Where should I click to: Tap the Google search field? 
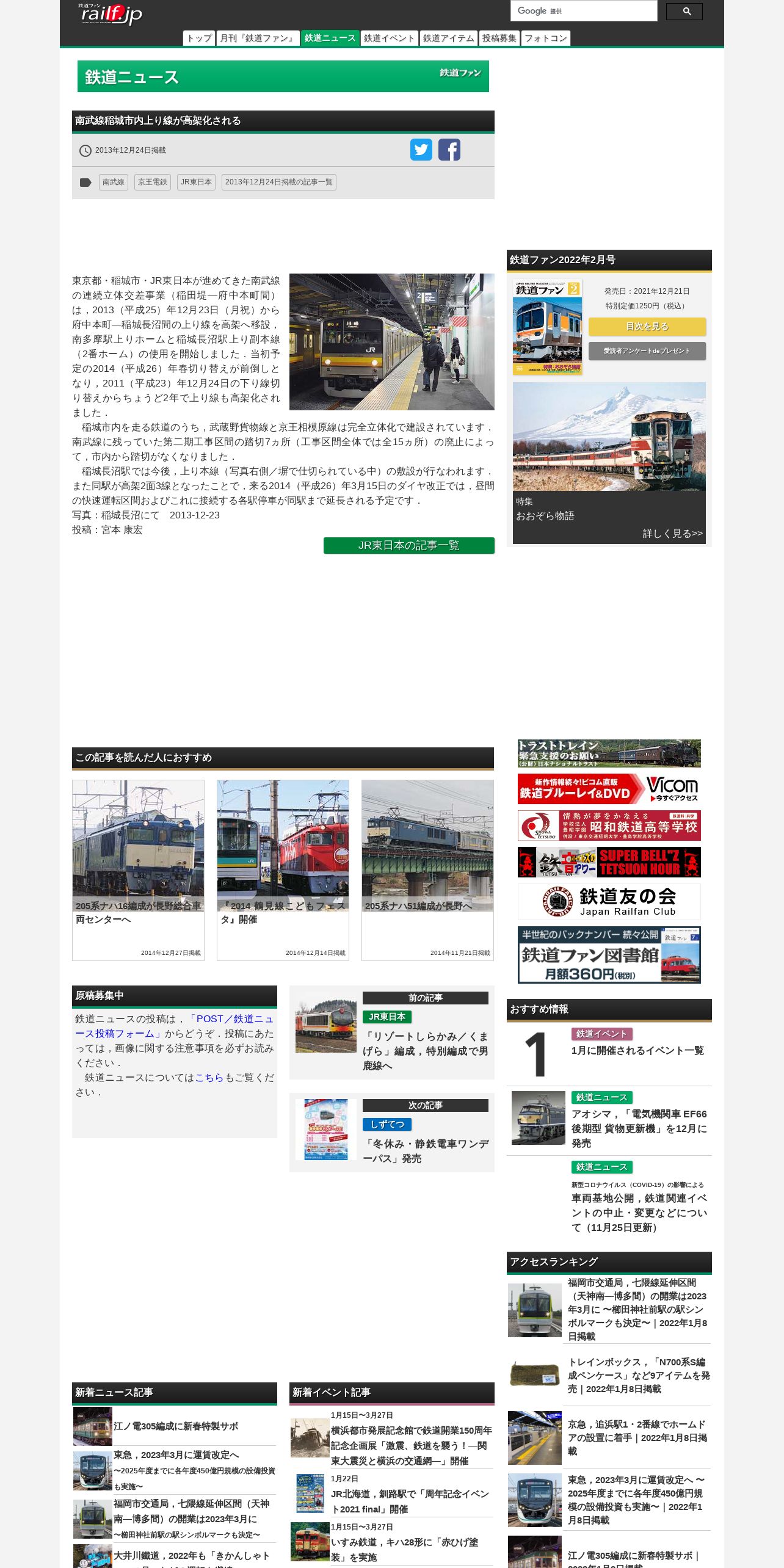584,11
